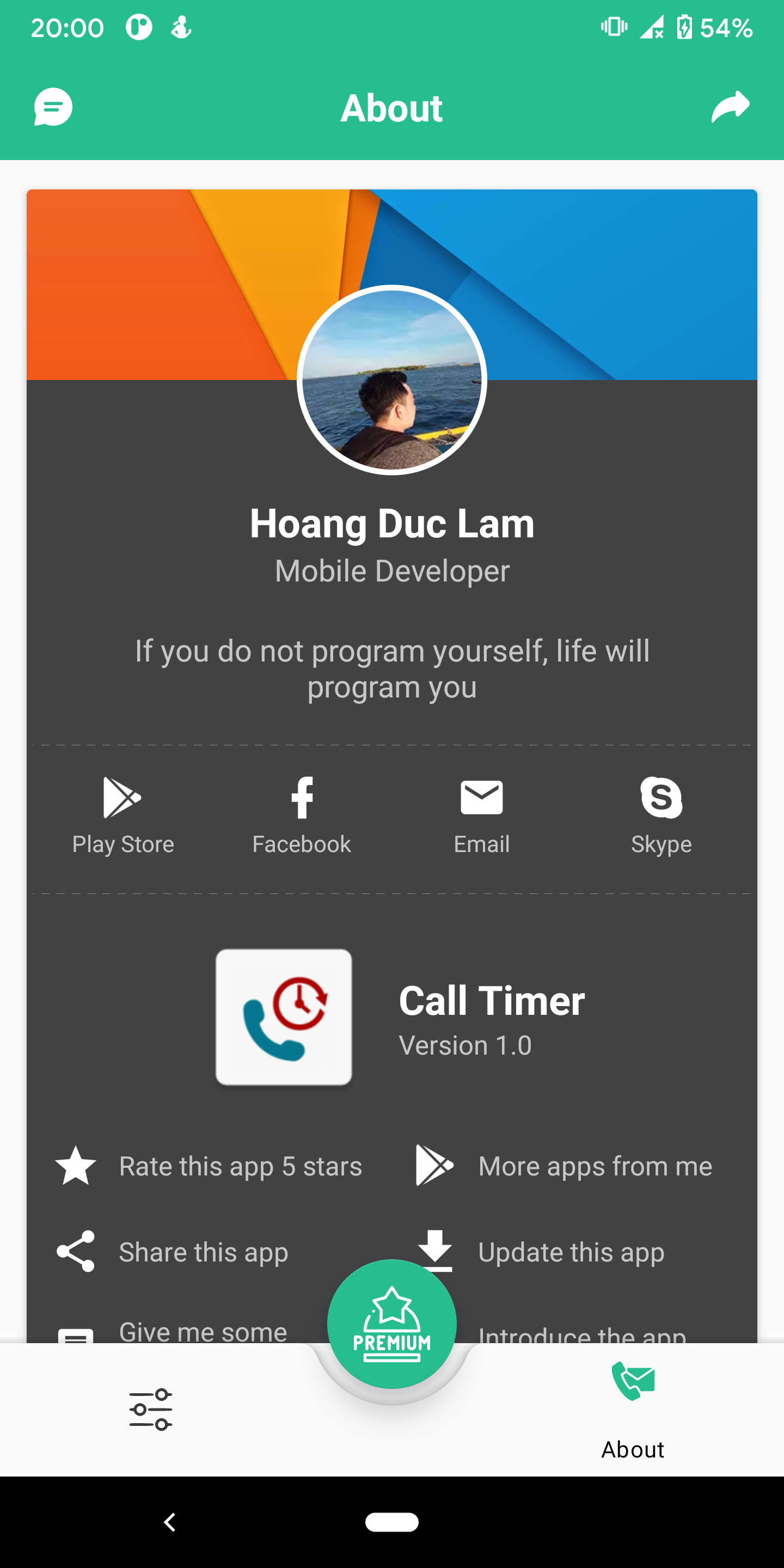Contact the developer on Skype
784x1568 pixels.
[x=661, y=813]
